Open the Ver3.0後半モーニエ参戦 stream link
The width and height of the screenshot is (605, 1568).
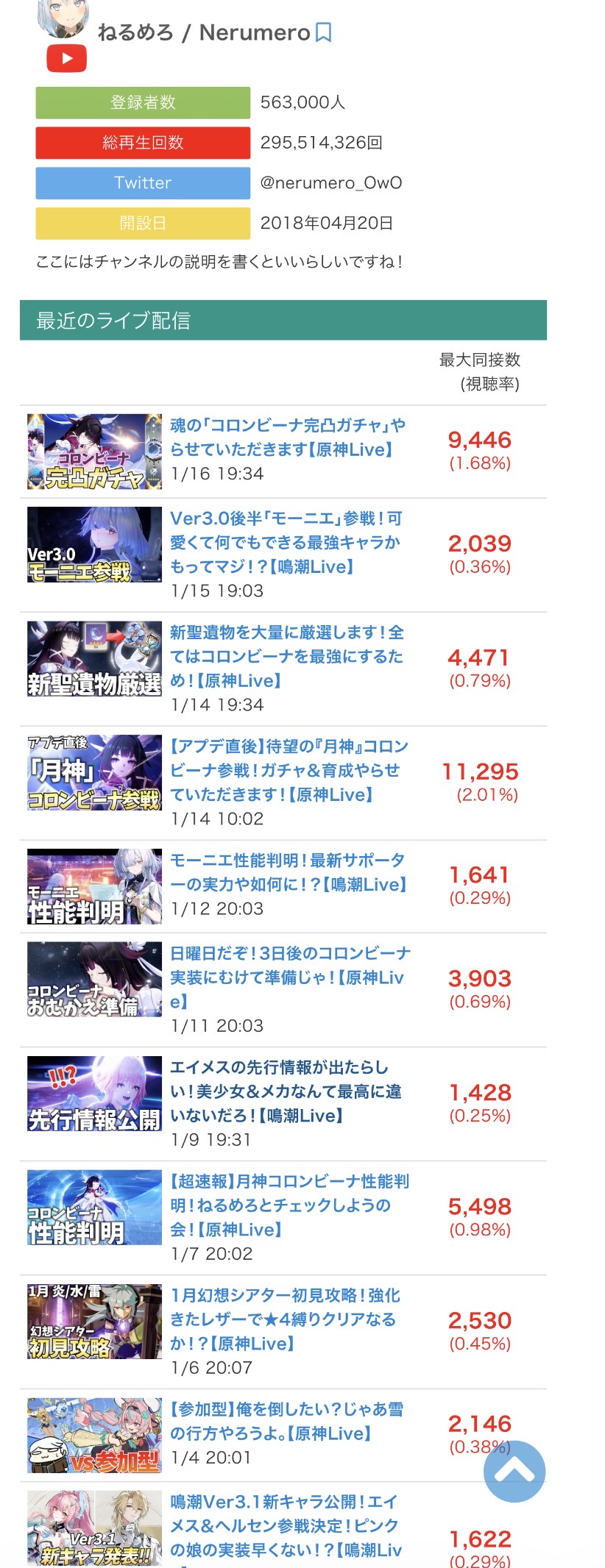tap(286, 542)
